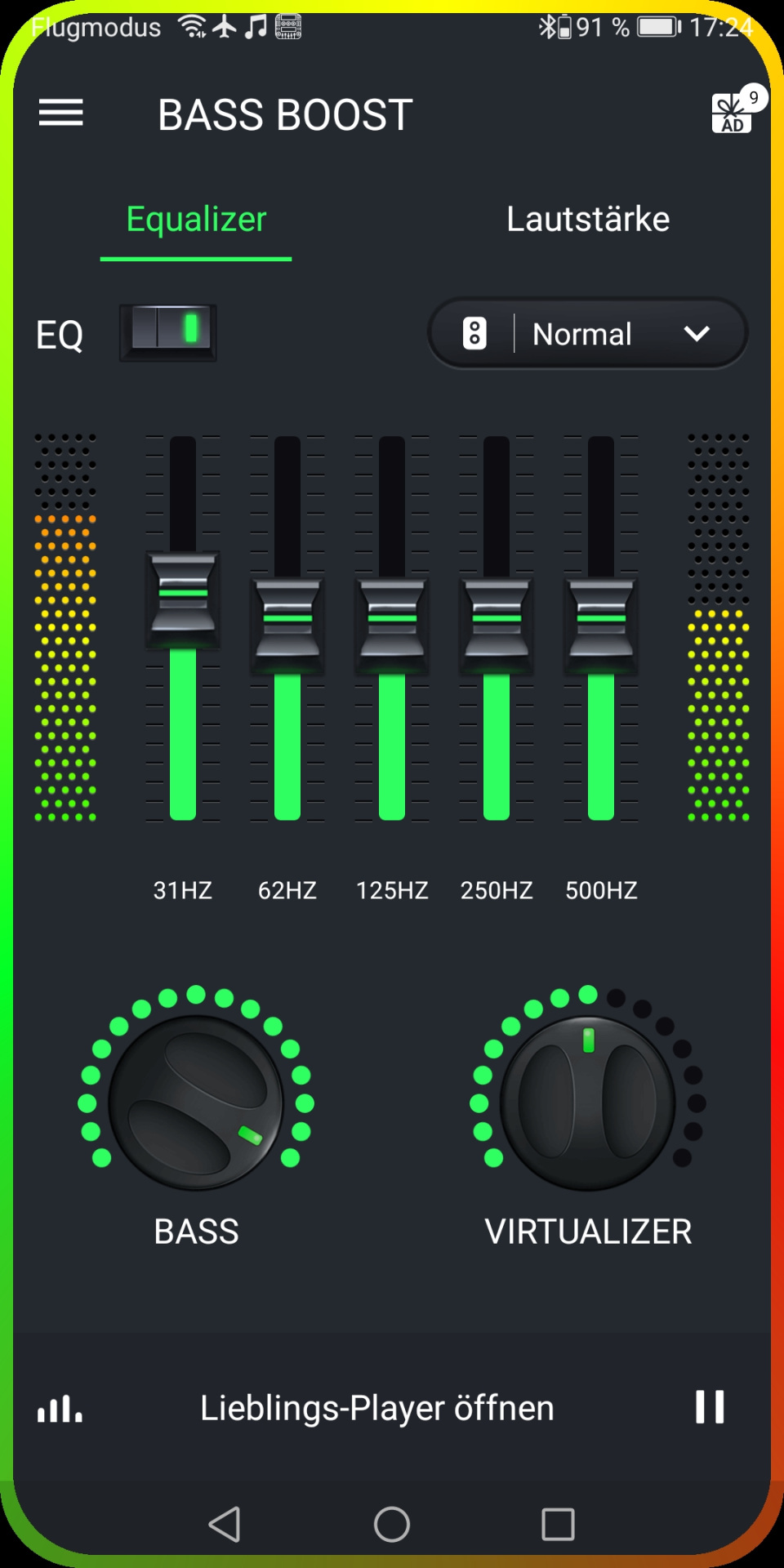Open the hamburger drawer menu
This screenshot has height=1568, width=784.
61,113
